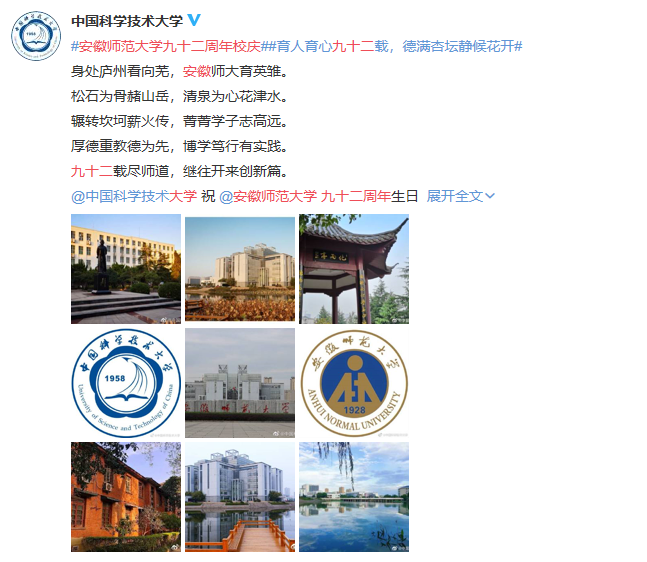Expand full post with 展开全文
Viewport: 647px width, 562px height.
click(x=461, y=195)
